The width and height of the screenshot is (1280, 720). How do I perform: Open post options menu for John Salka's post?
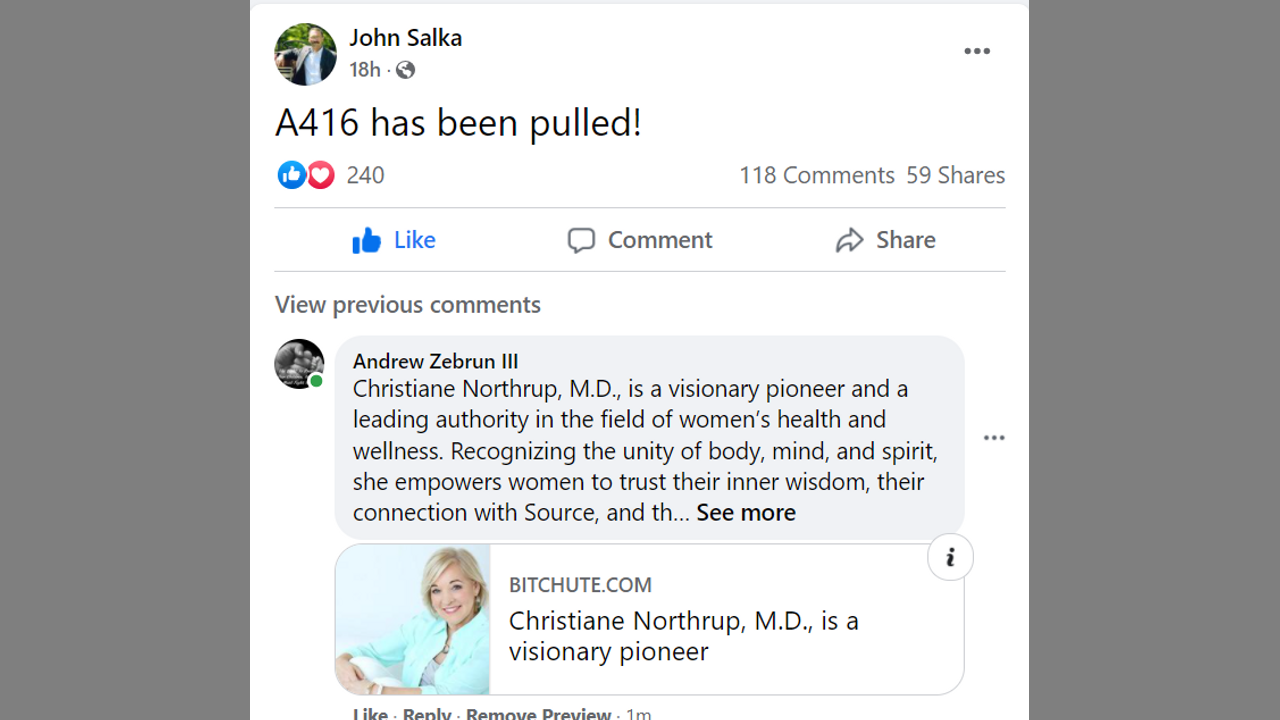coord(976,52)
